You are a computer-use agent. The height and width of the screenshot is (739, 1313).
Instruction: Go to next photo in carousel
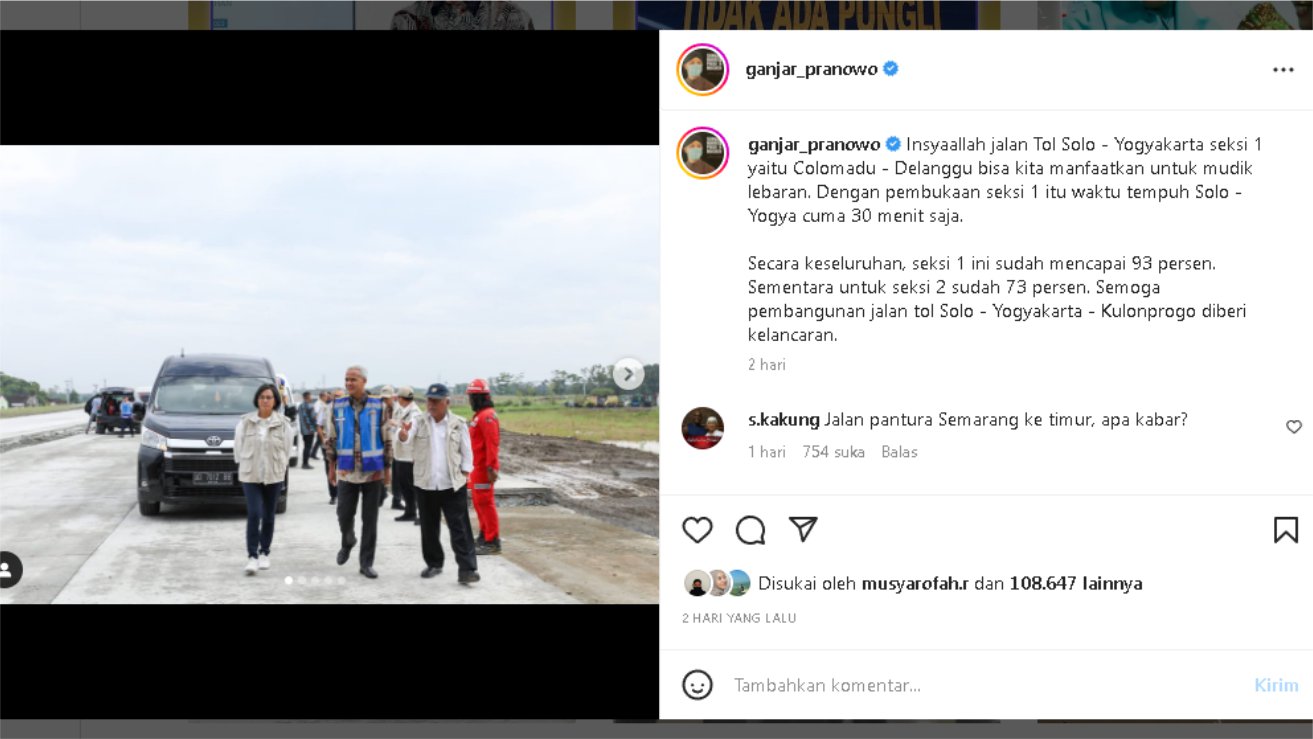click(x=628, y=374)
